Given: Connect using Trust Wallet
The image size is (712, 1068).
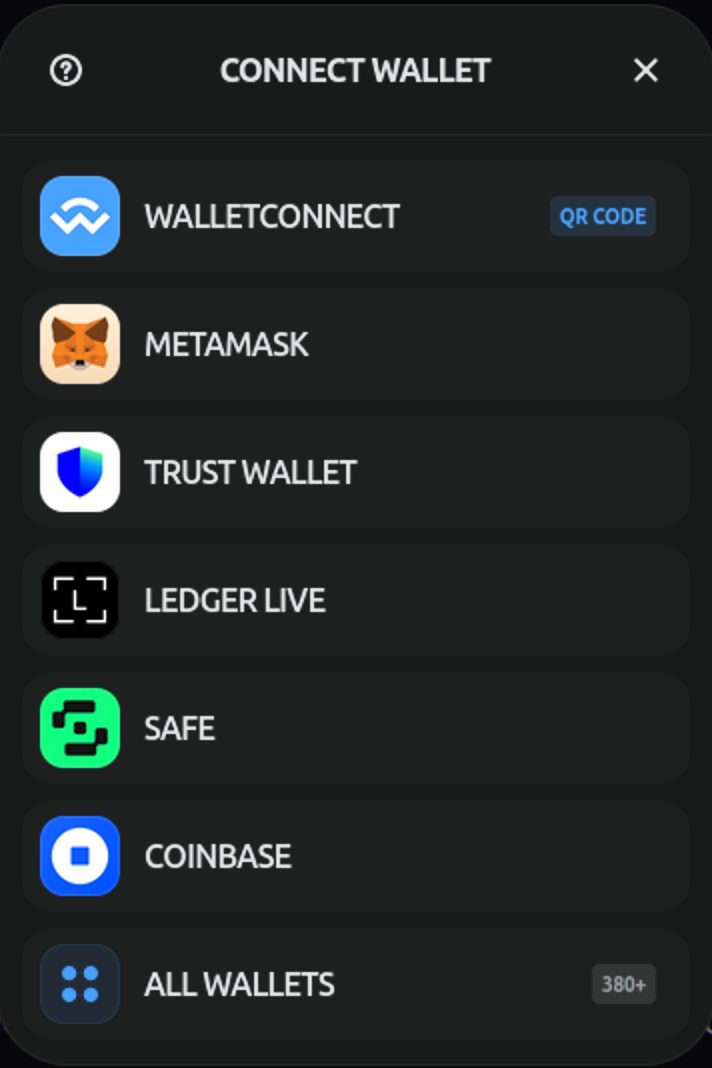Looking at the screenshot, I should coord(355,472).
